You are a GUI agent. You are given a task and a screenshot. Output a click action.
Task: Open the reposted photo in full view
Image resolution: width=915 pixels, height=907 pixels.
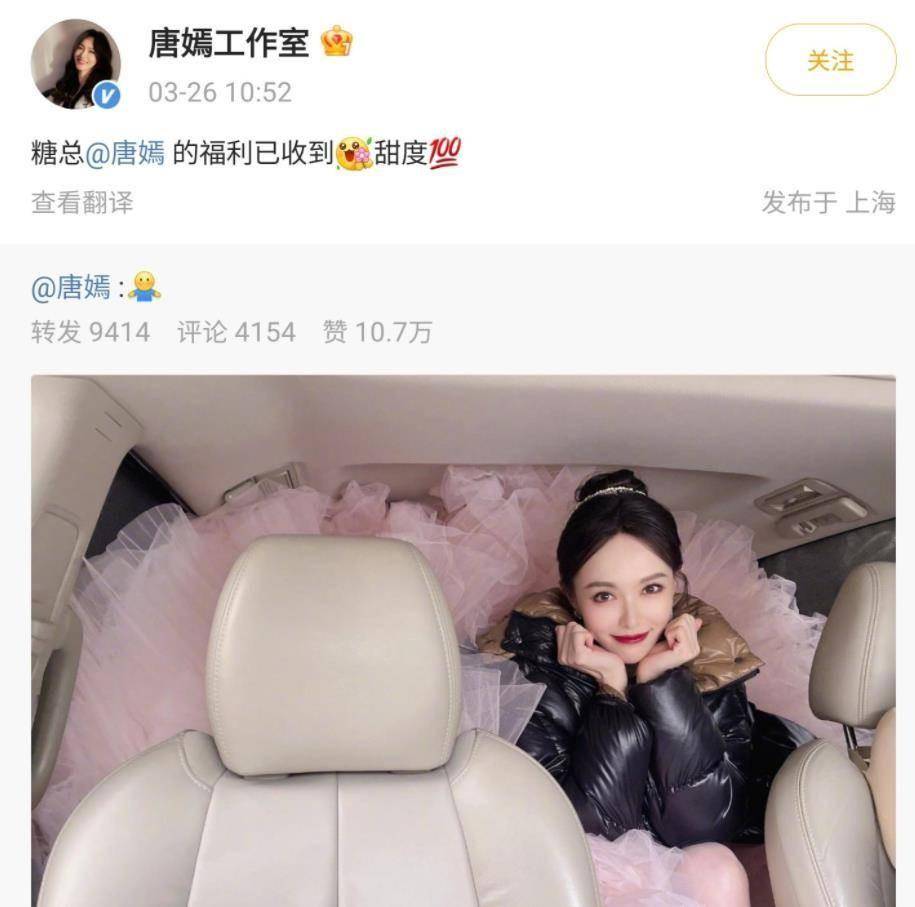click(x=463, y=640)
